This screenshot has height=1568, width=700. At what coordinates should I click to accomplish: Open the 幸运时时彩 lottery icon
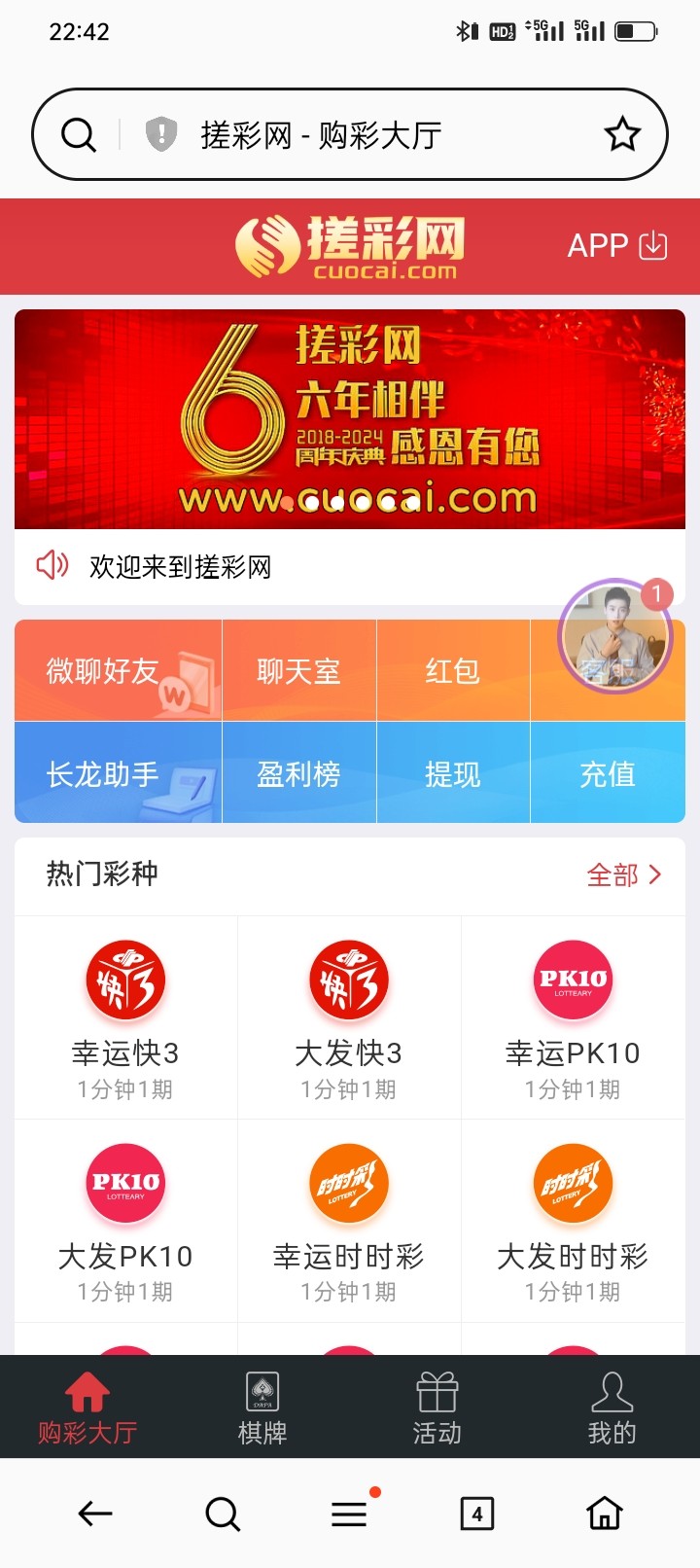[348, 1183]
